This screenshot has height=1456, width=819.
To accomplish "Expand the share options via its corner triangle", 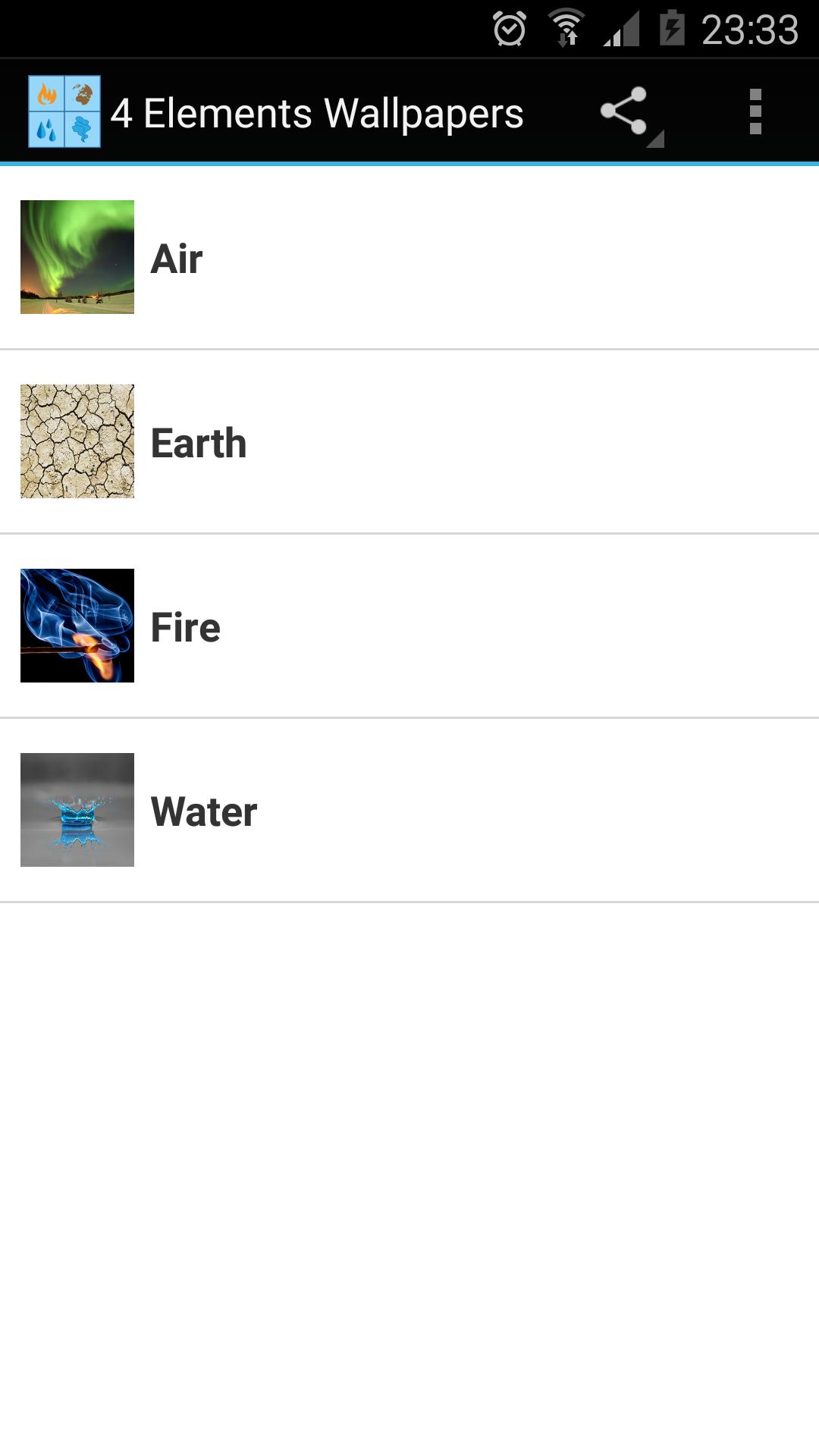I will pos(657,139).
